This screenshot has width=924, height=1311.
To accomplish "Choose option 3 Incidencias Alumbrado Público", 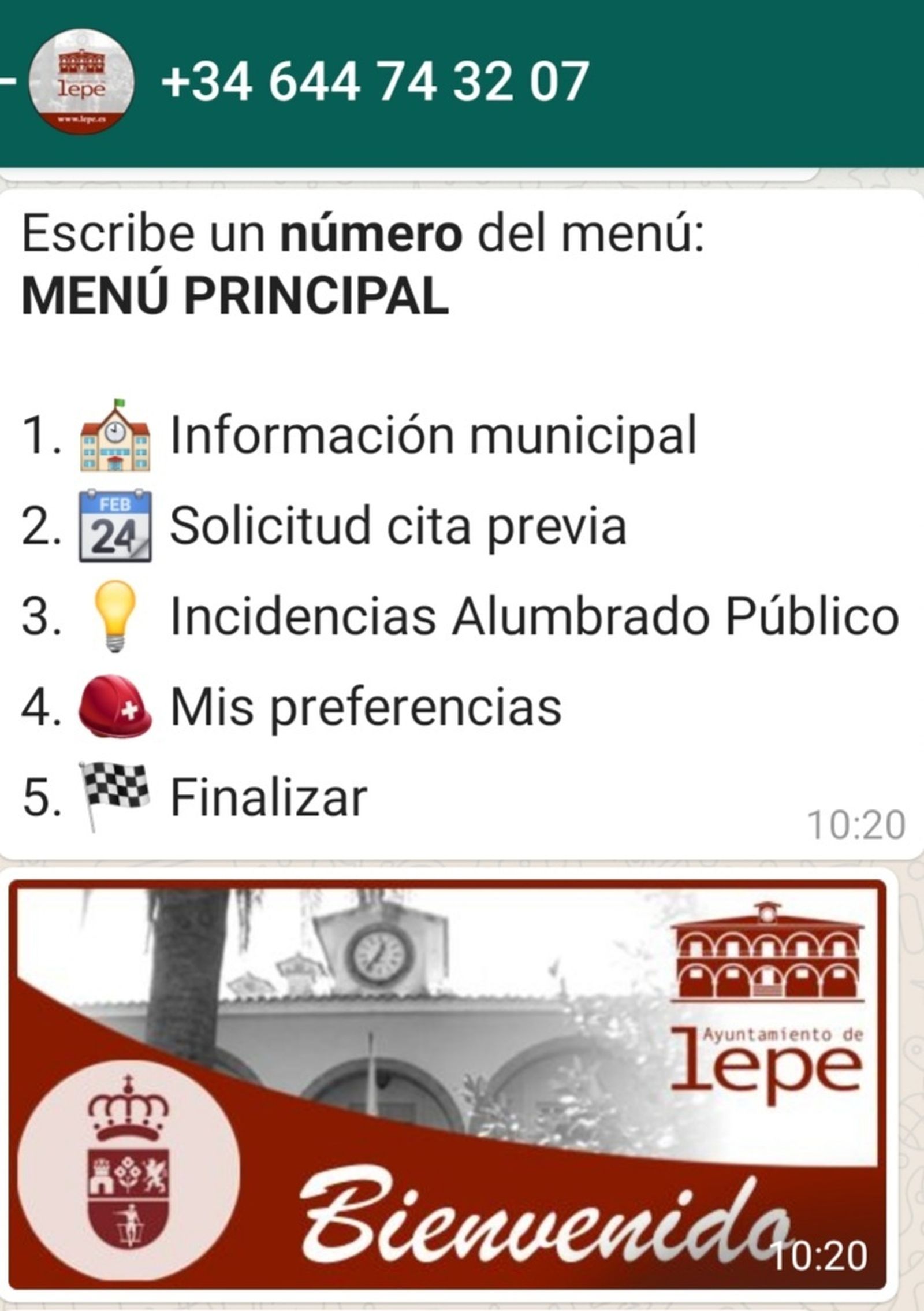I will [526, 618].
